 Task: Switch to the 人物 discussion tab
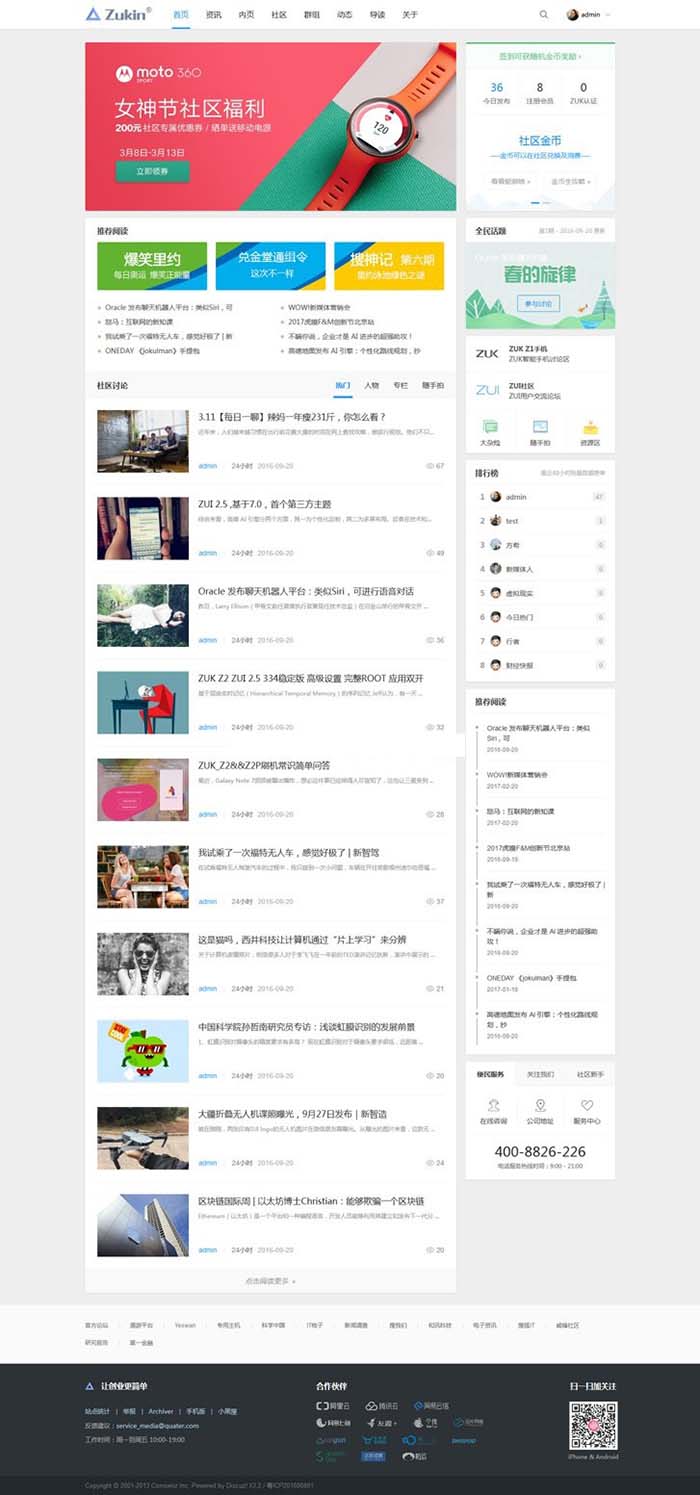[x=372, y=385]
